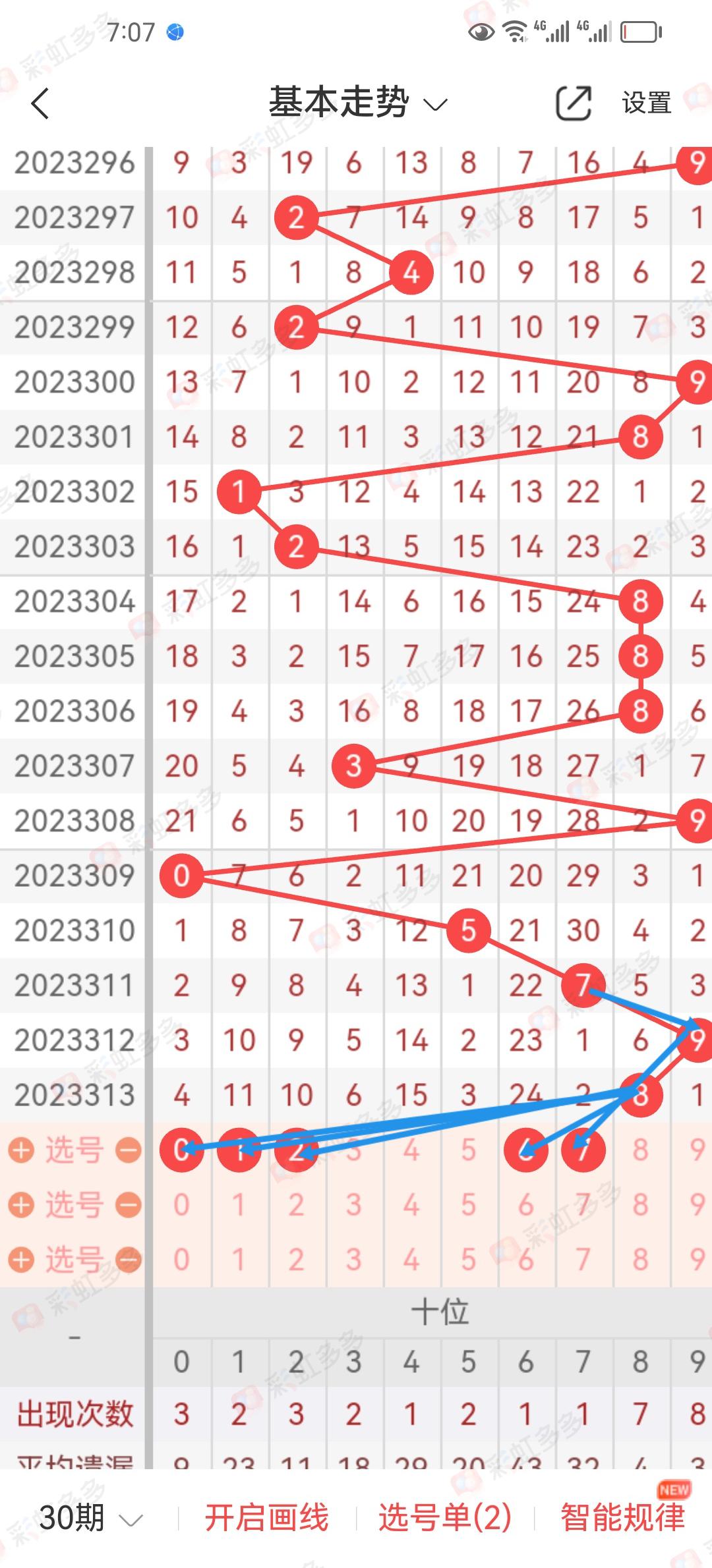Viewport: 712px width, 1568px height.
Task: Open 设置 settings
Action: 646,103
